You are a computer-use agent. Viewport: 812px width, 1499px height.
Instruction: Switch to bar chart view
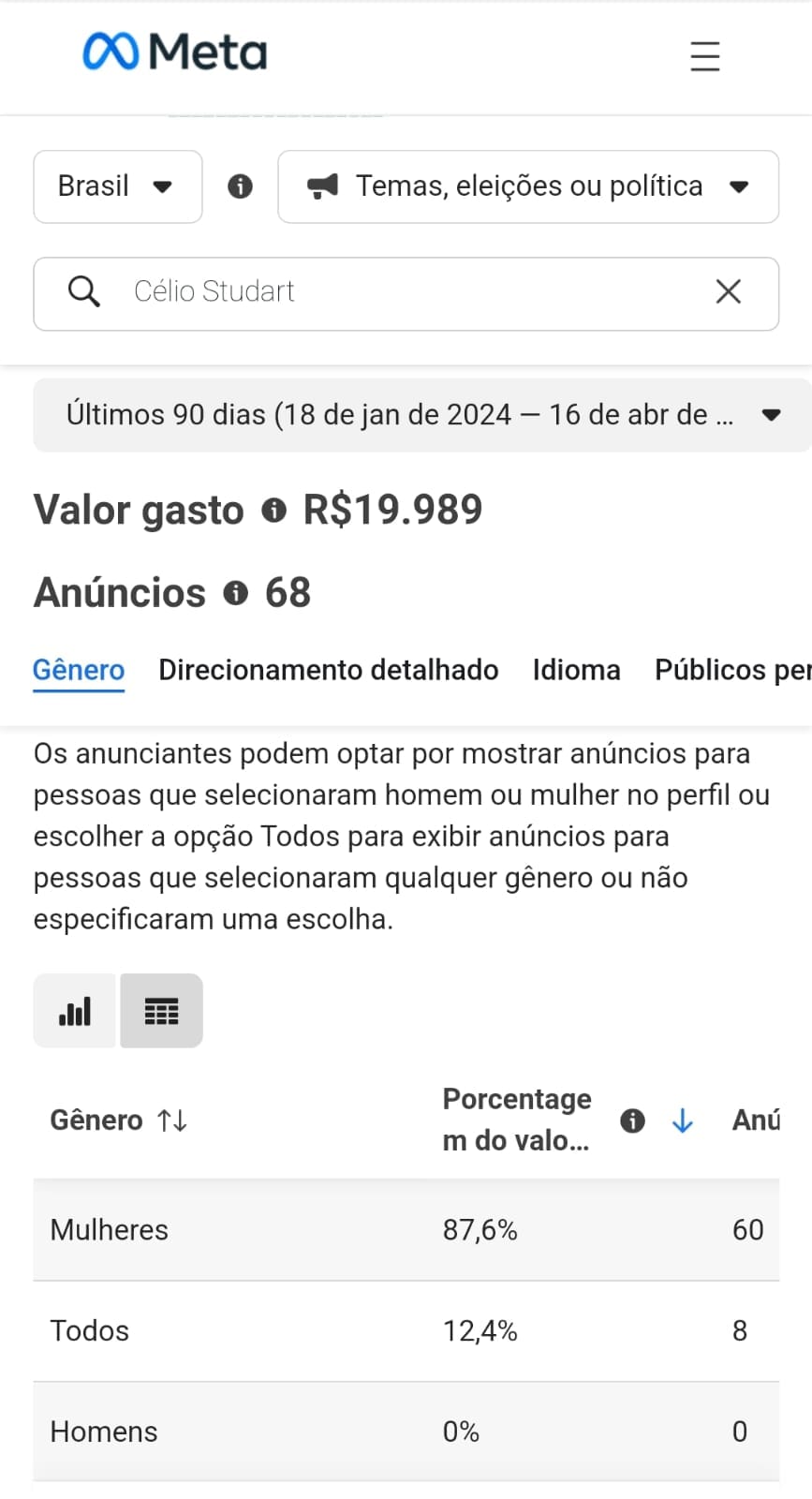point(75,1011)
